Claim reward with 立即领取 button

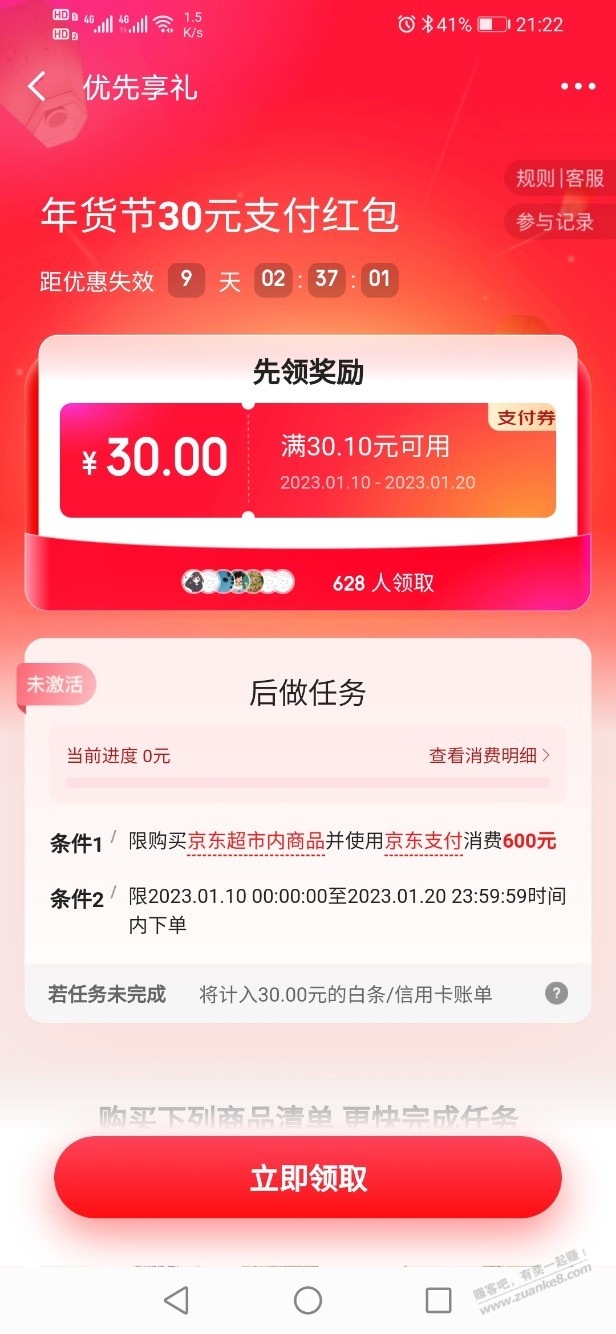tap(308, 1178)
